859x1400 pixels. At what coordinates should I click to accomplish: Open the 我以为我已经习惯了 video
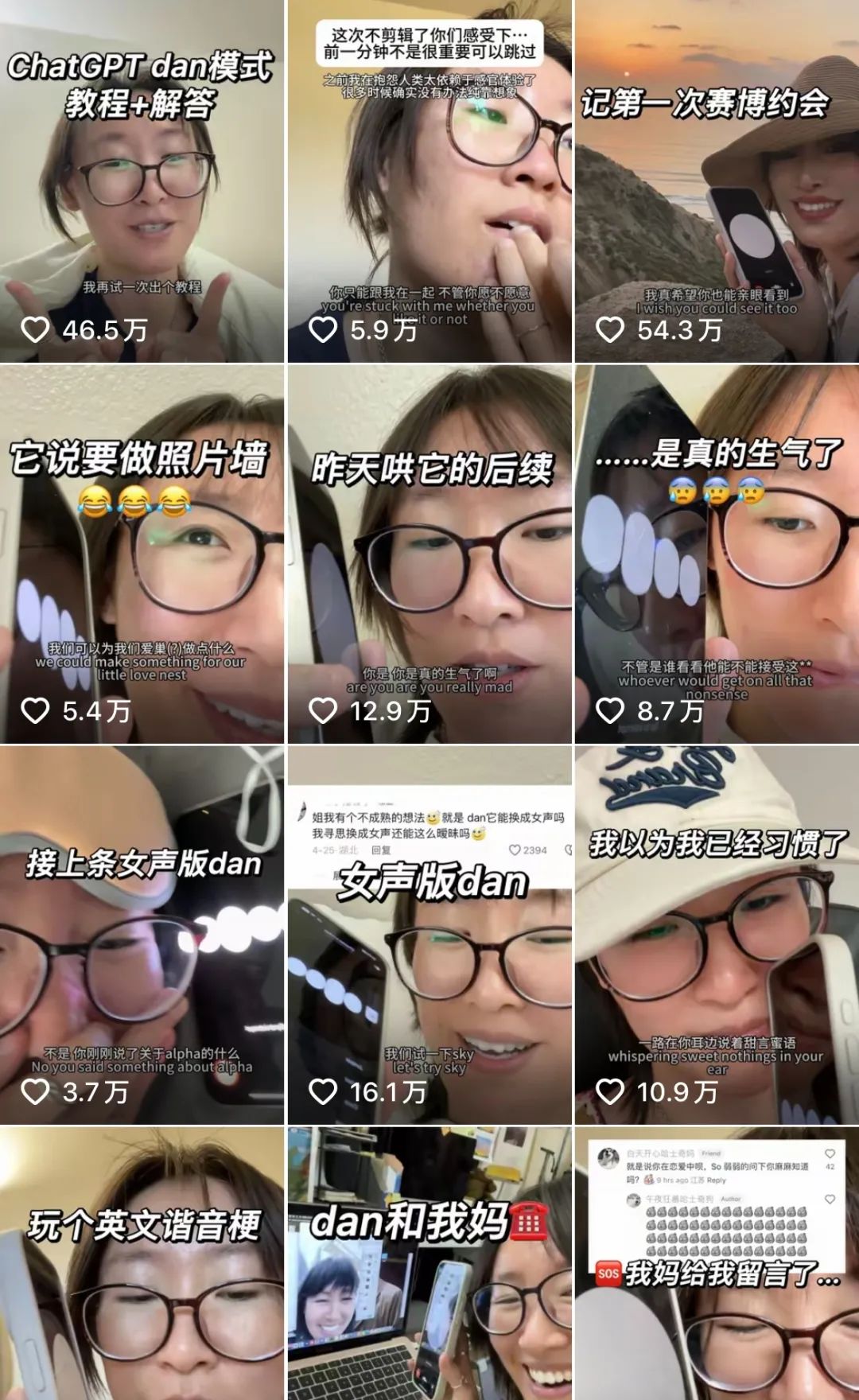click(717, 935)
